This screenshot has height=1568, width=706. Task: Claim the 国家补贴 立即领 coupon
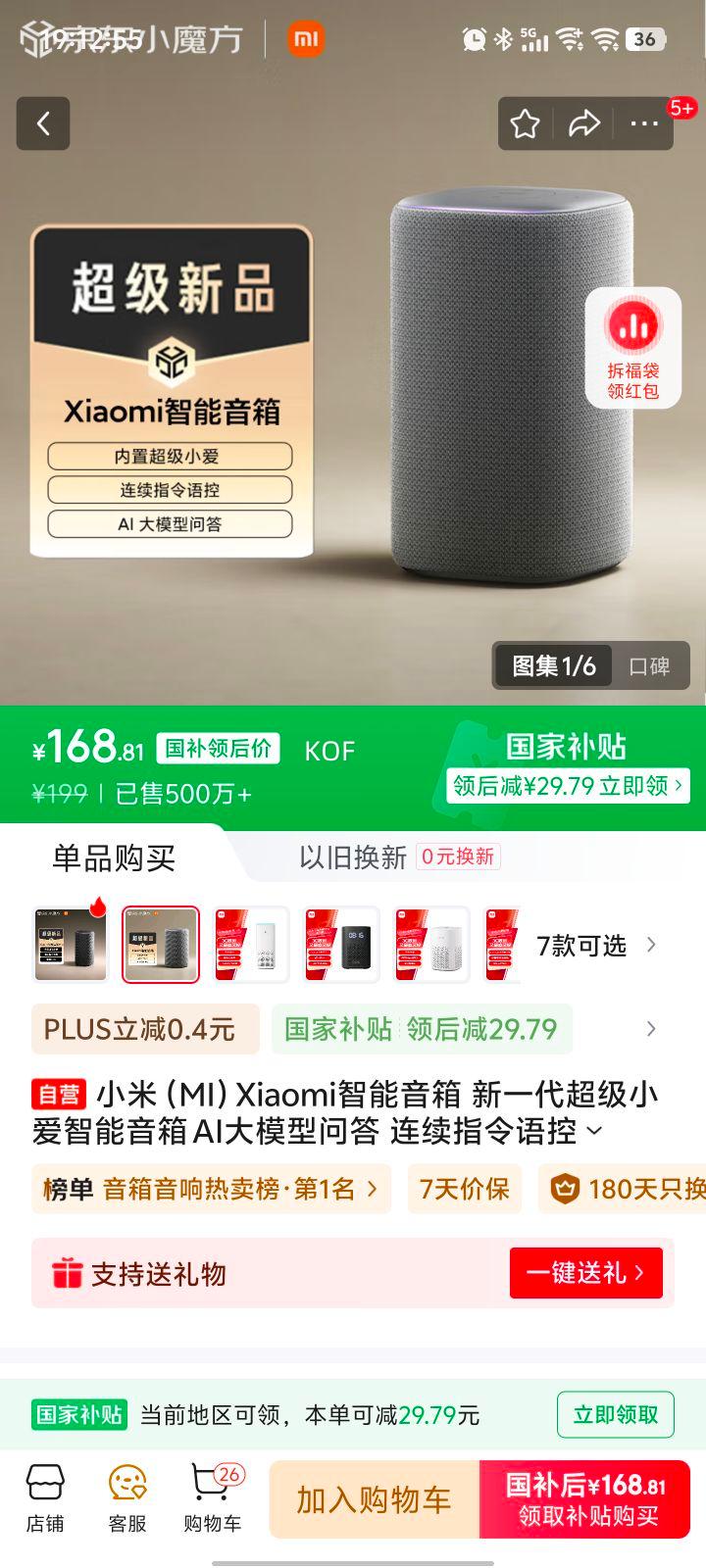coord(568,786)
